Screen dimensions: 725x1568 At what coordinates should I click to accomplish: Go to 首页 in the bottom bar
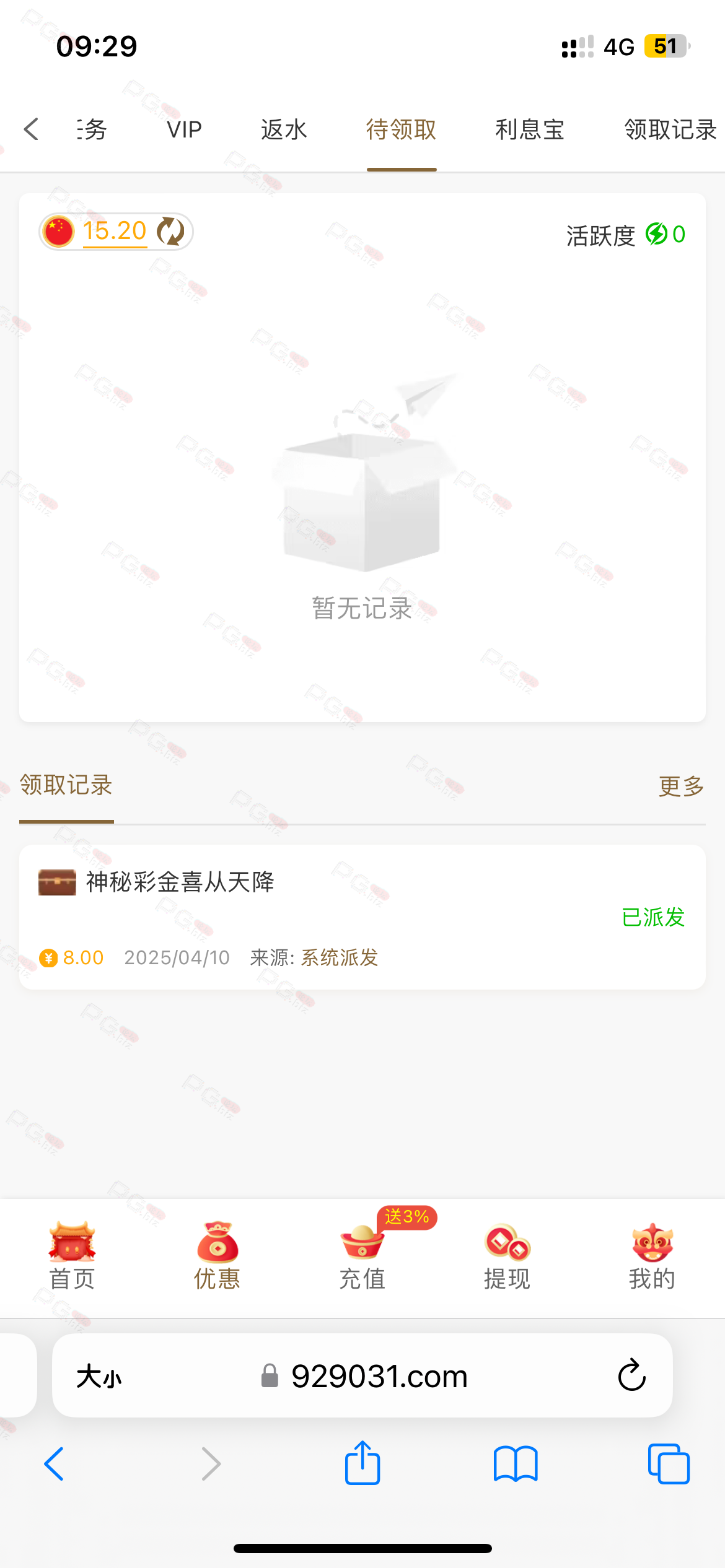pyautogui.click(x=72, y=1256)
